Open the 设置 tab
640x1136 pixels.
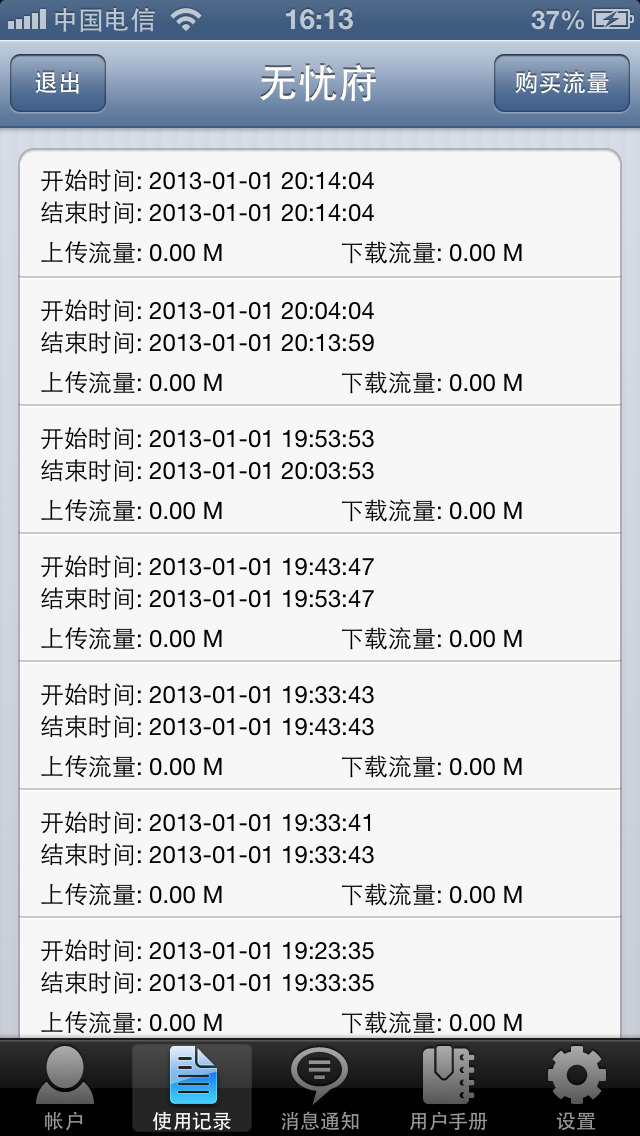[576, 1088]
